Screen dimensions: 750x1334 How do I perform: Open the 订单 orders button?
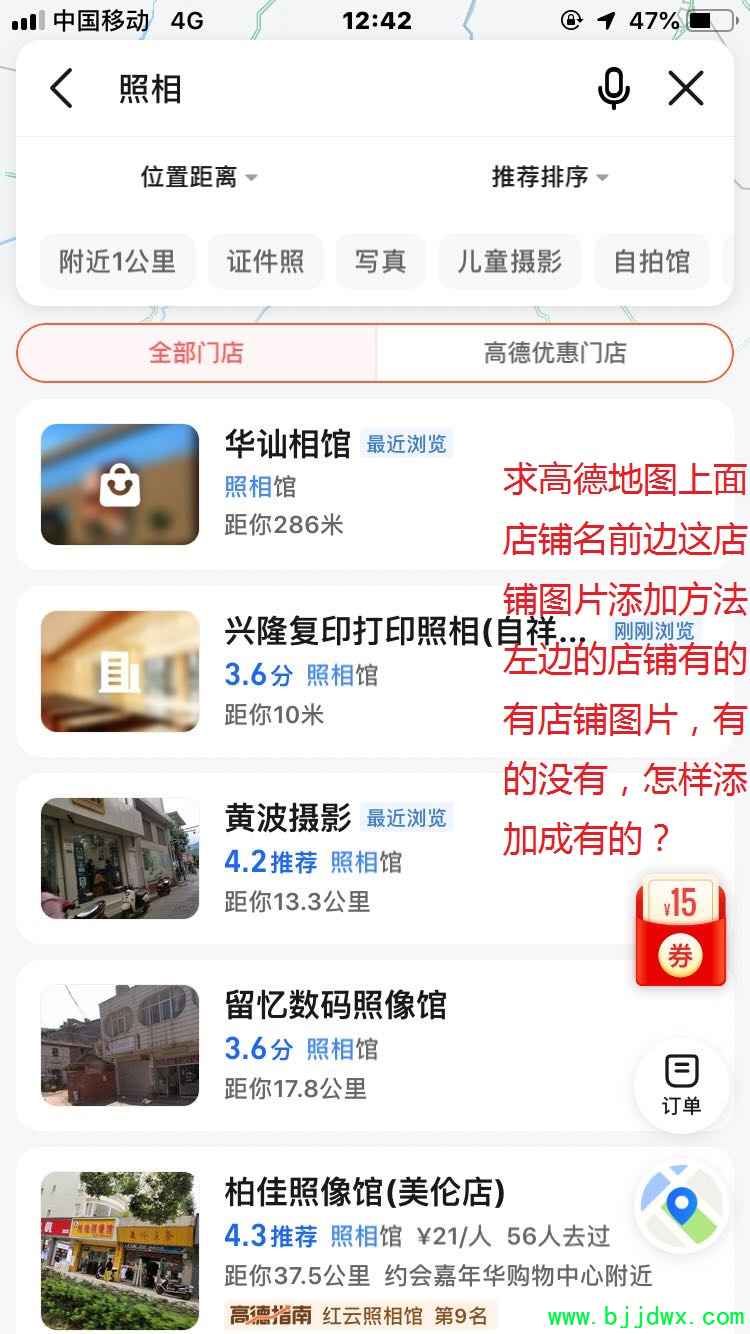[x=681, y=1084]
